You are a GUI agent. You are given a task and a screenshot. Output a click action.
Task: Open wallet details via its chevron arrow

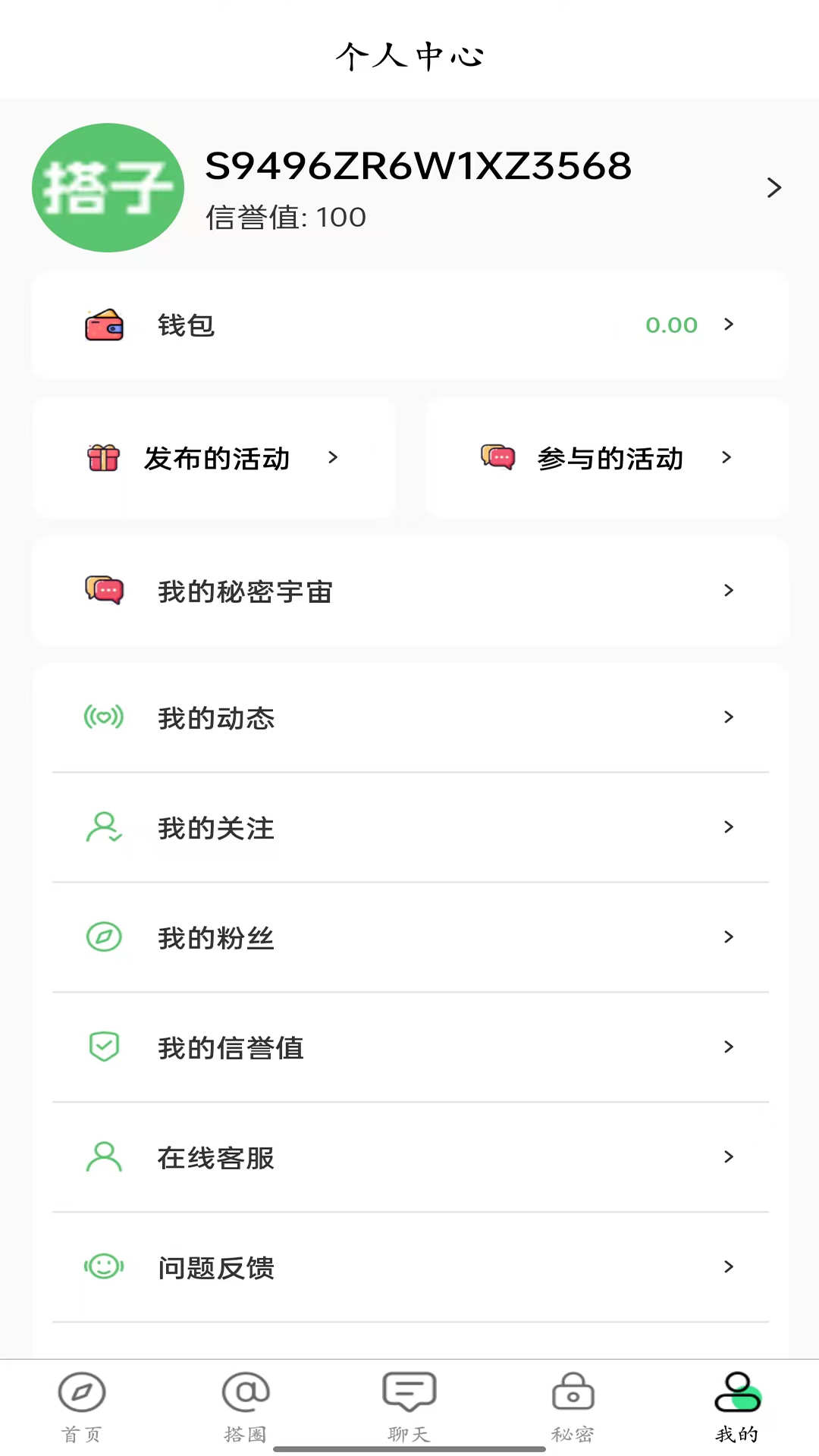(x=729, y=325)
